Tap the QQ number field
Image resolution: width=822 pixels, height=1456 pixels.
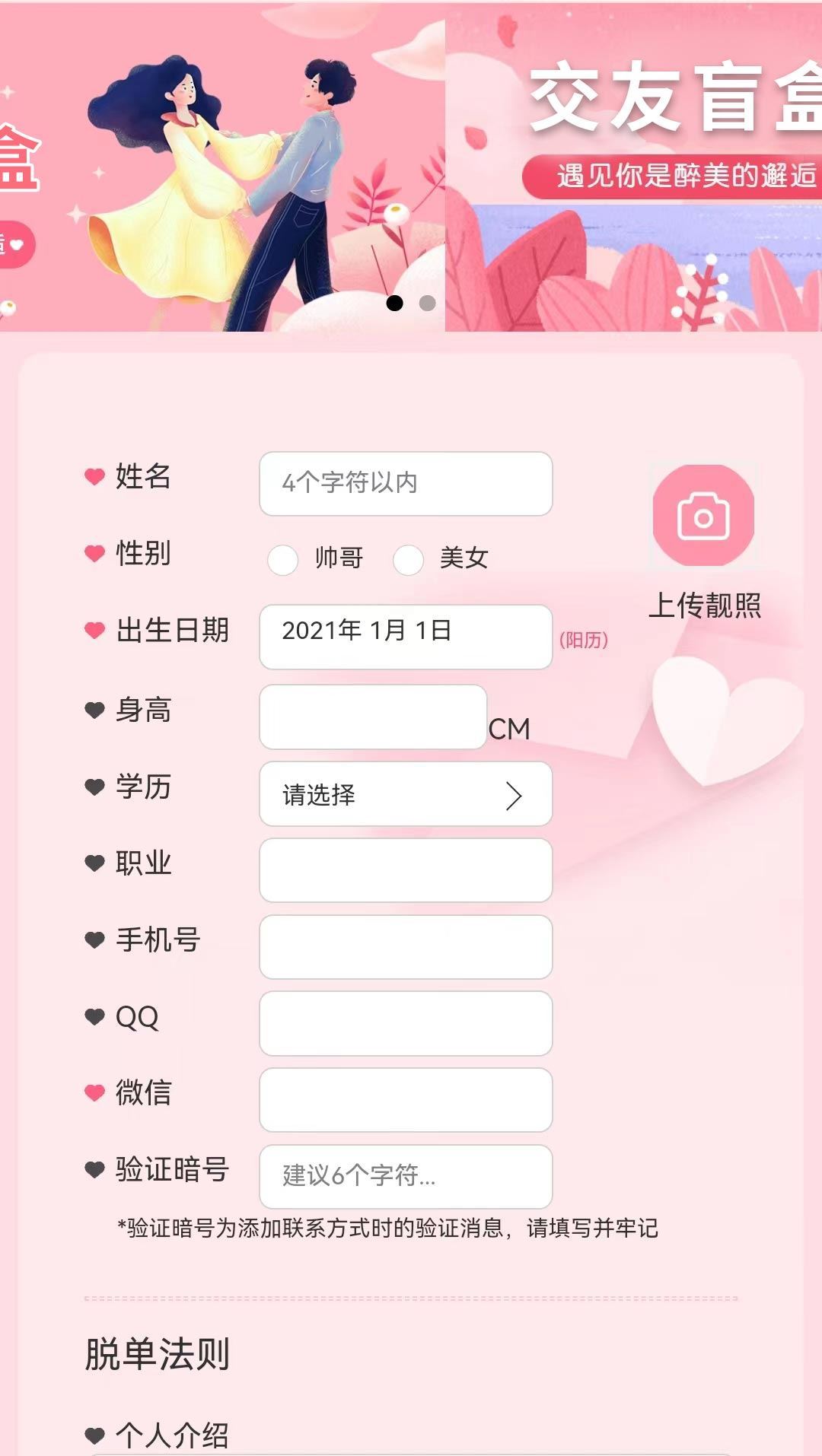coord(406,1023)
